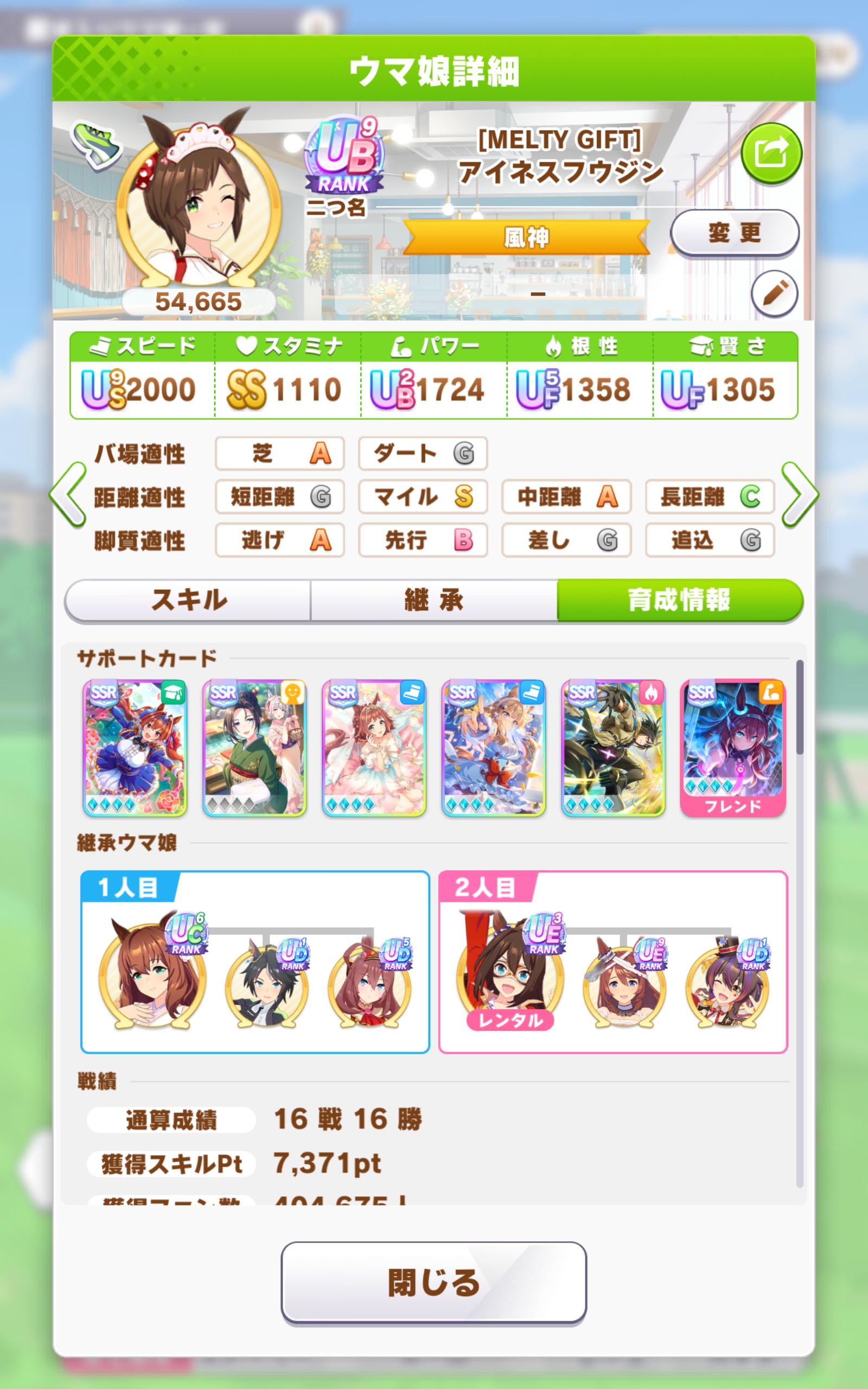Image resolution: width=868 pixels, height=1389 pixels.
Task: Switch to the スキル tab
Action: point(188,600)
